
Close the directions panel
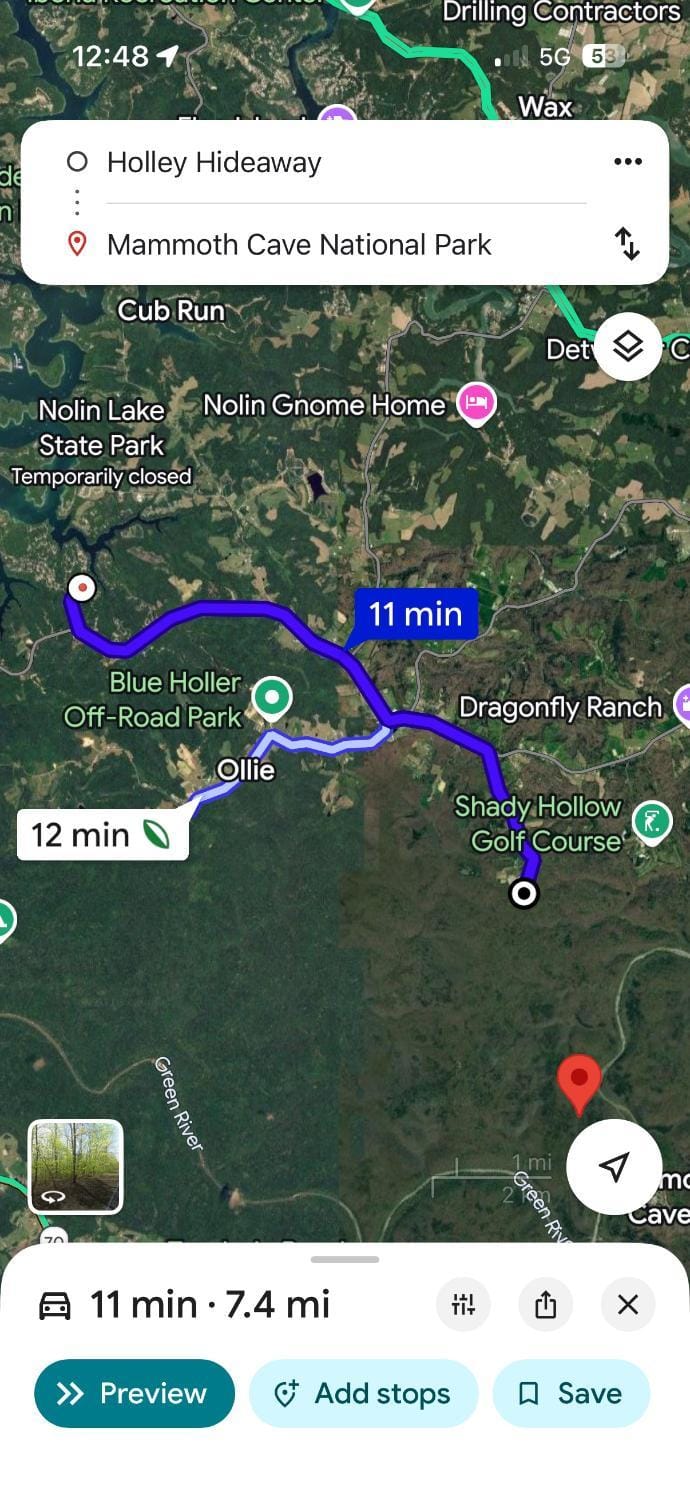coord(627,1304)
